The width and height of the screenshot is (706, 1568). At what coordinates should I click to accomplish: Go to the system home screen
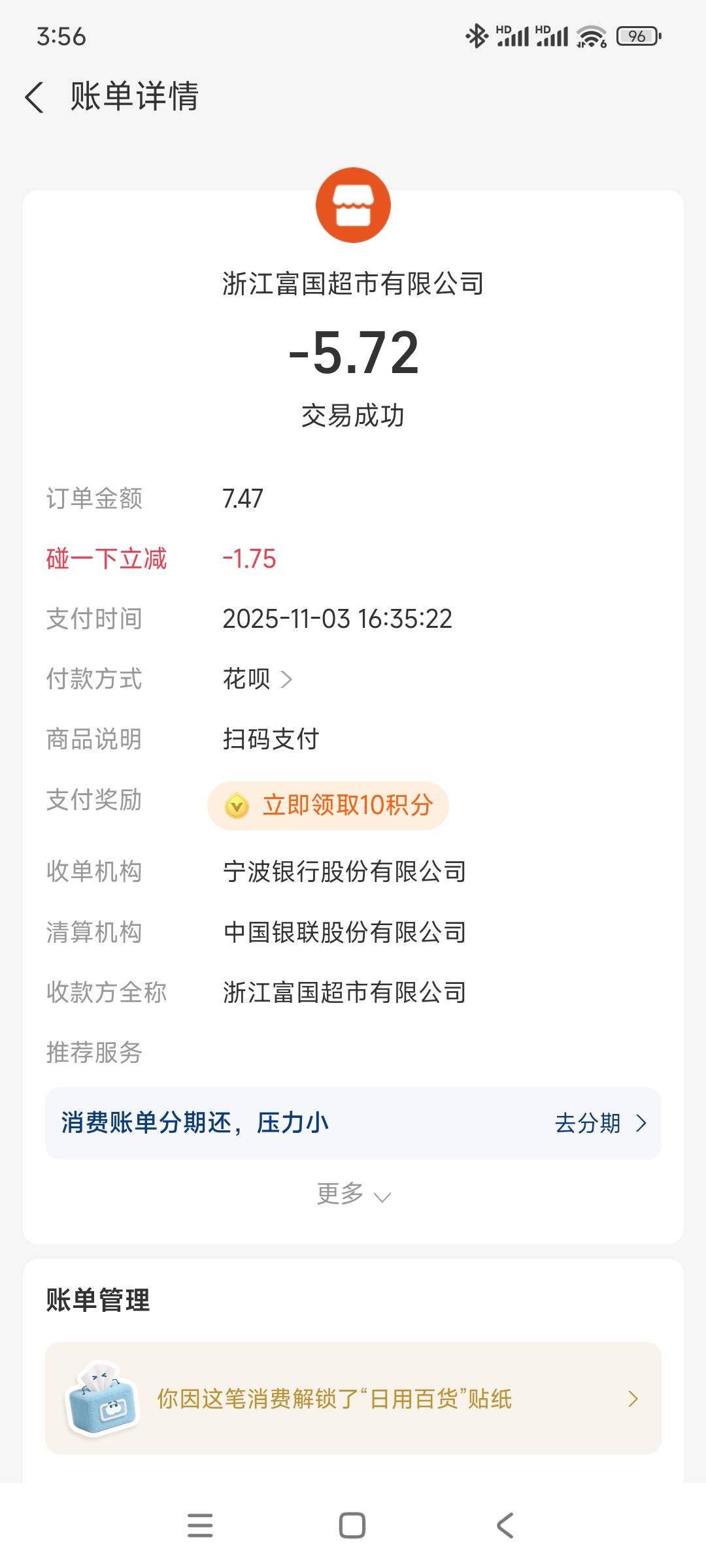coord(352,1525)
